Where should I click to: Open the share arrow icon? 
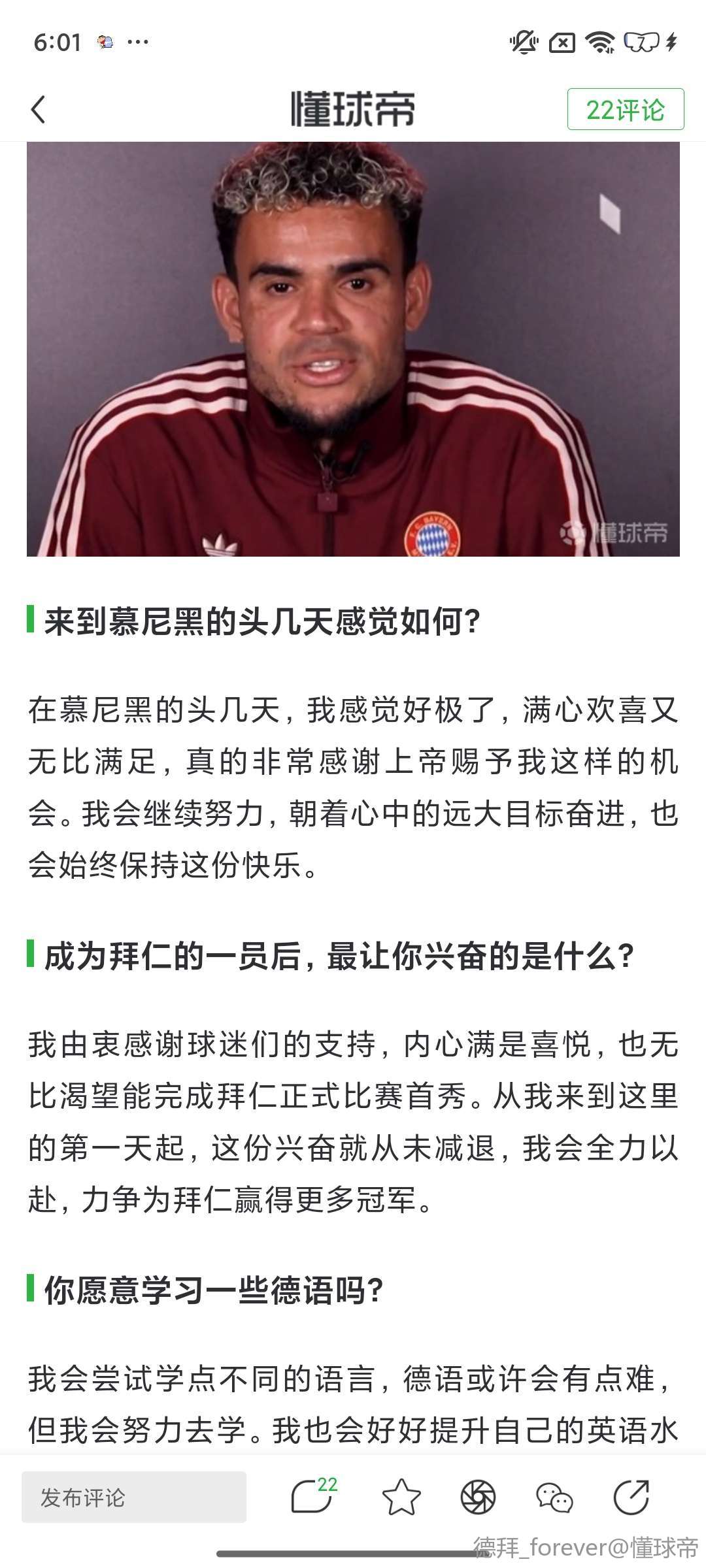[x=631, y=1497]
